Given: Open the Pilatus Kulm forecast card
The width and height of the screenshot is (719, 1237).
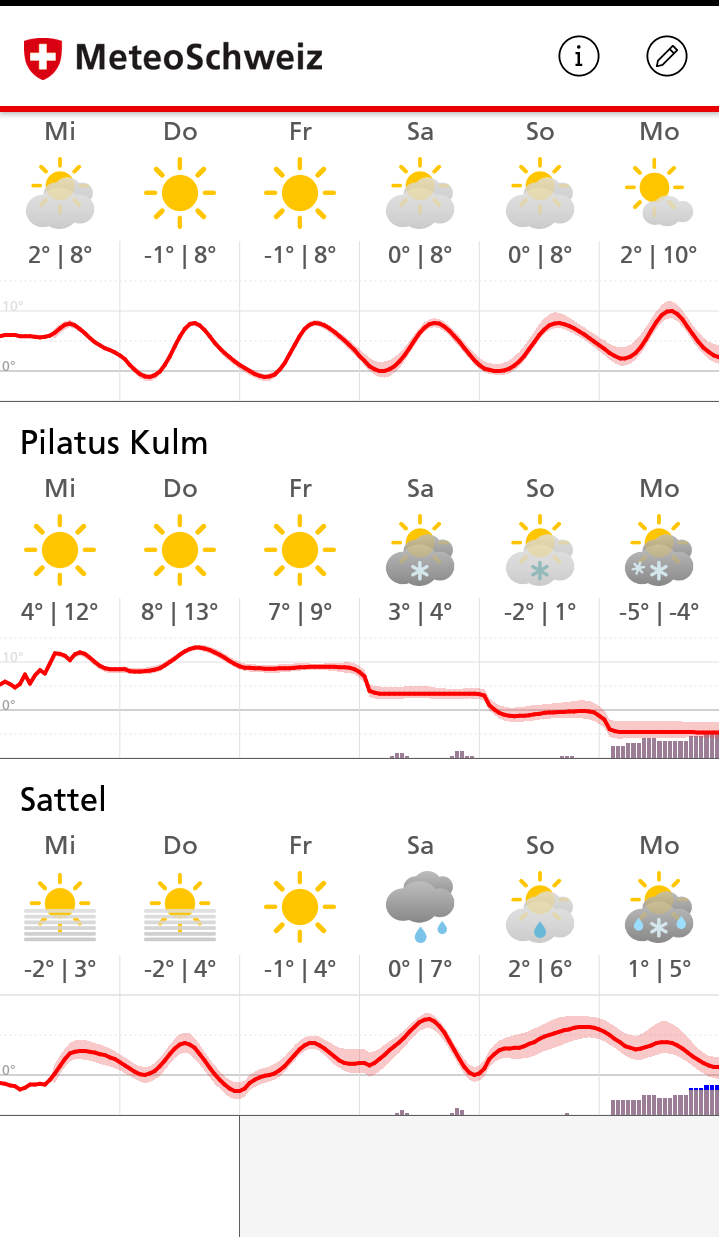Looking at the screenshot, I should [x=114, y=443].
